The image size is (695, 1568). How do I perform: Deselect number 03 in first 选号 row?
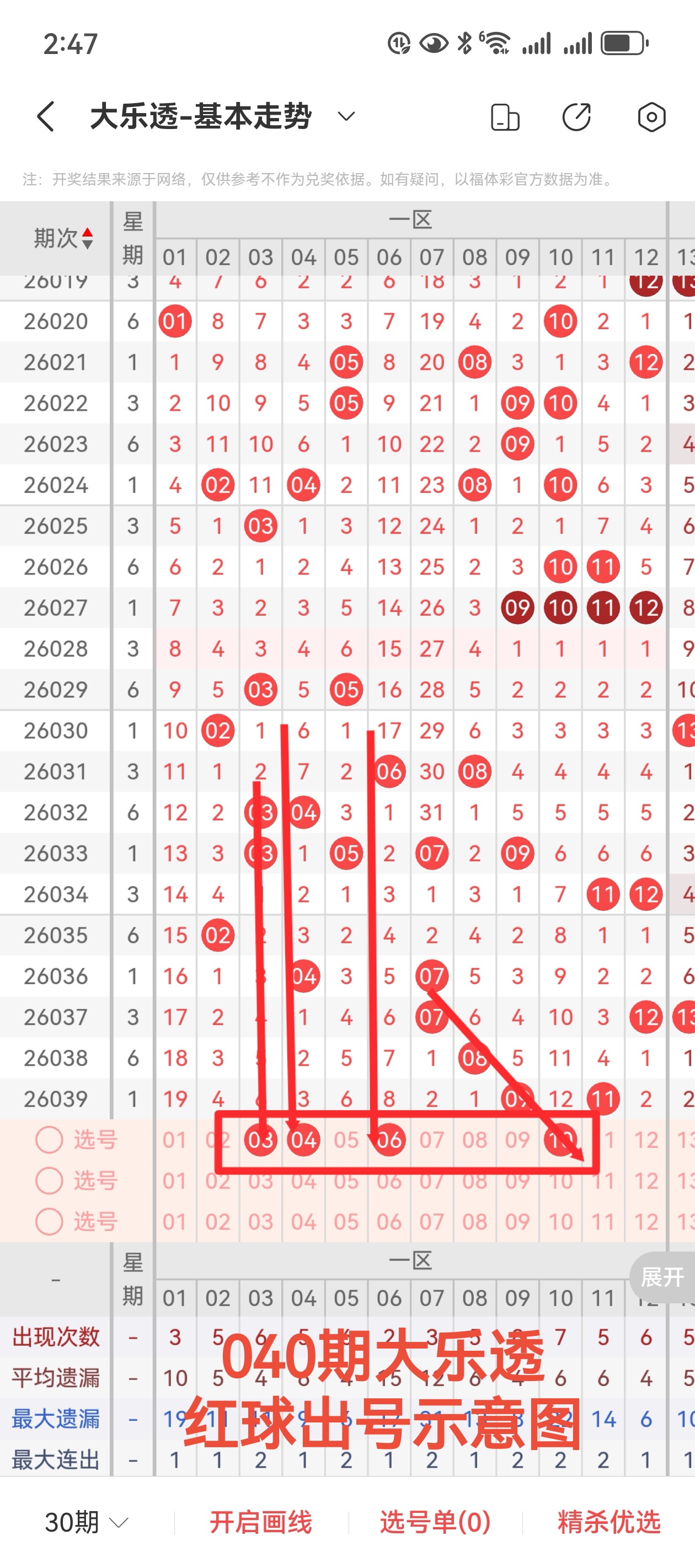[x=261, y=1140]
